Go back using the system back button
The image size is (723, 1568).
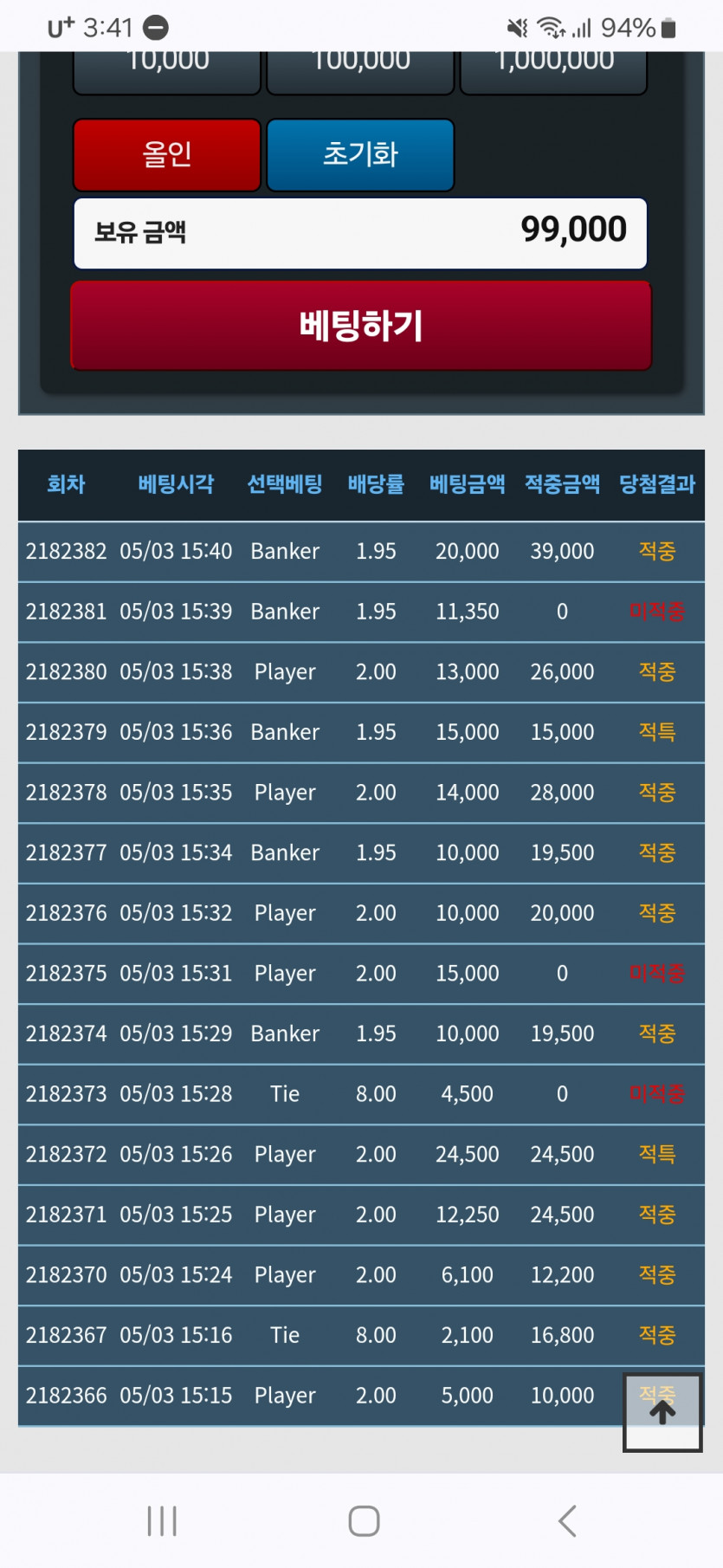(x=567, y=1521)
